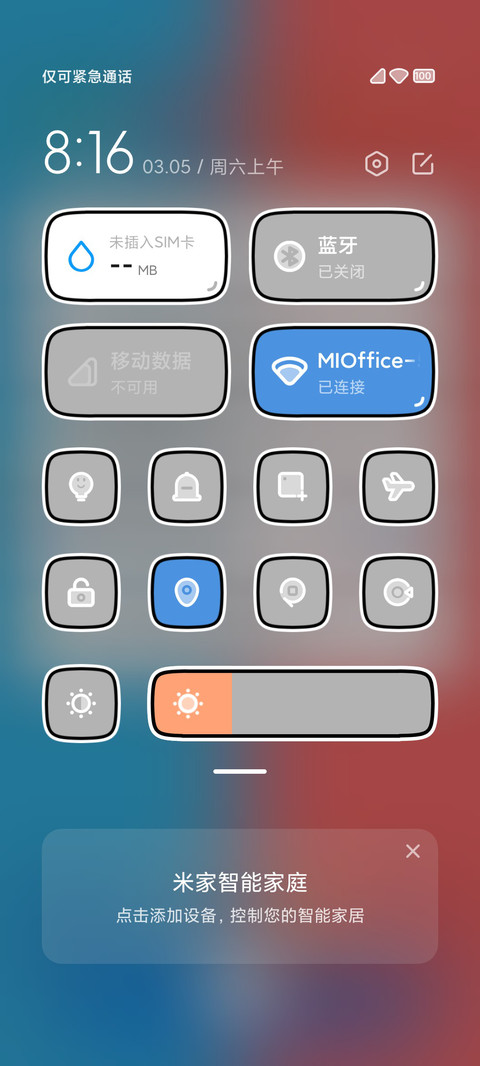Dismiss the 米家智能家庭 card
The width and height of the screenshot is (480, 1066).
[413, 851]
